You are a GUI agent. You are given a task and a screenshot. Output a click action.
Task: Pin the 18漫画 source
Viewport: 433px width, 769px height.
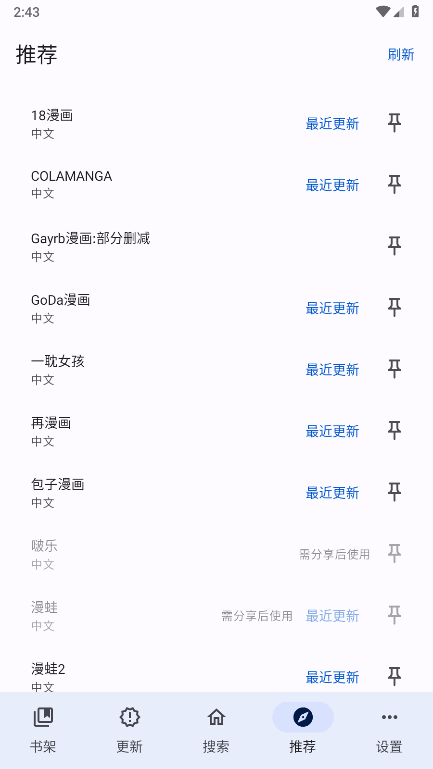pyautogui.click(x=394, y=123)
